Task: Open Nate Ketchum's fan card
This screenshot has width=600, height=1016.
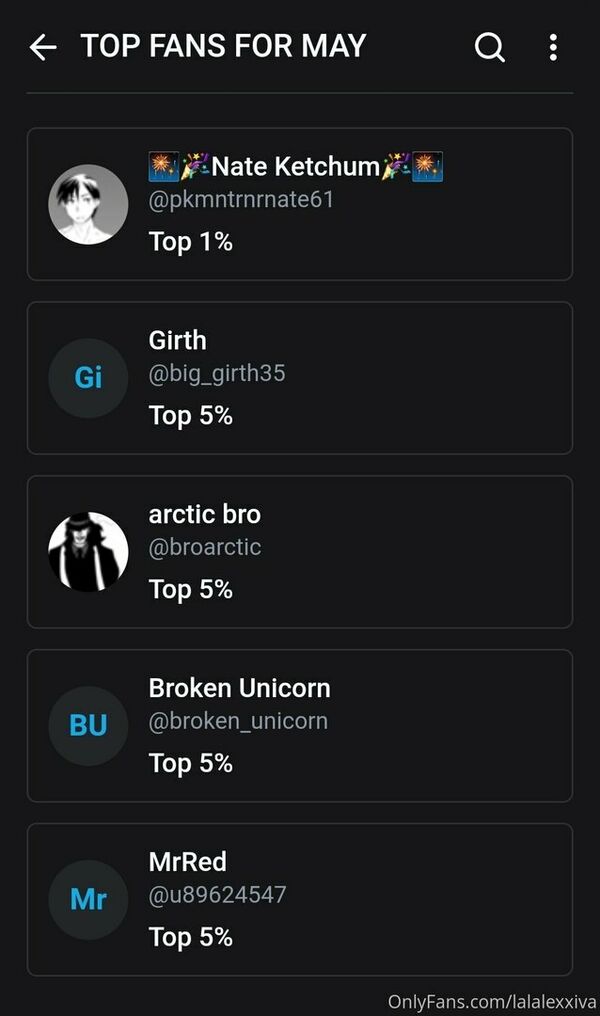Action: [299, 204]
